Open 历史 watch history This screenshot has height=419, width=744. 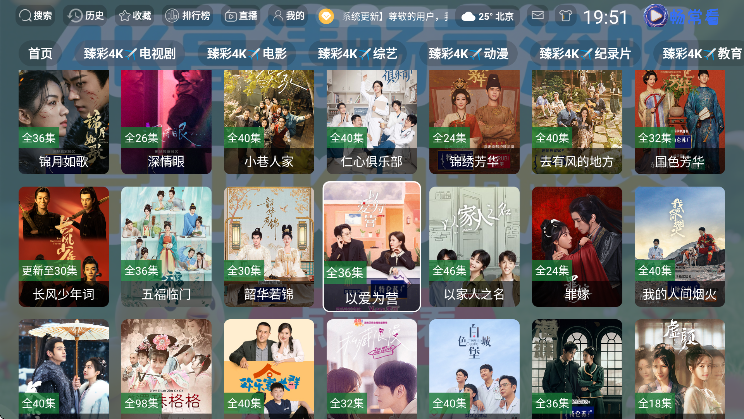tap(86, 16)
